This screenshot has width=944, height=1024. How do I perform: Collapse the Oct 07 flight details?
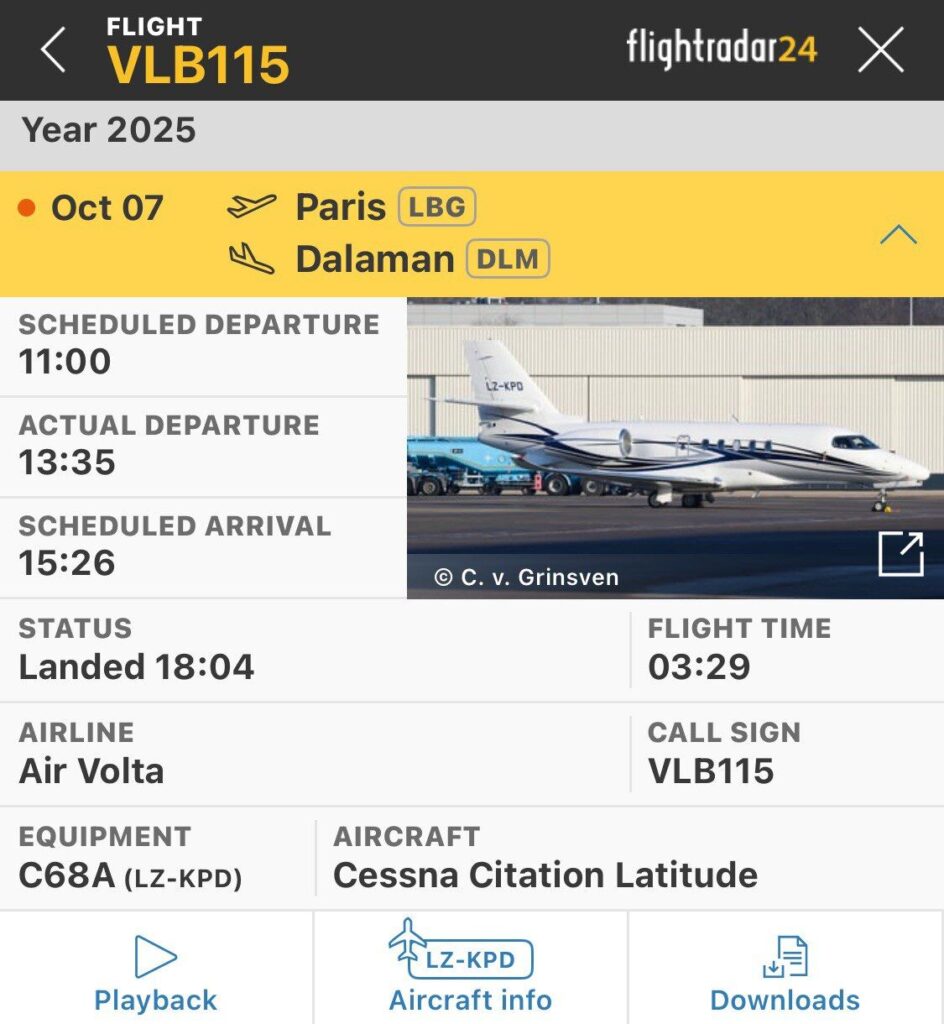[x=897, y=235]
